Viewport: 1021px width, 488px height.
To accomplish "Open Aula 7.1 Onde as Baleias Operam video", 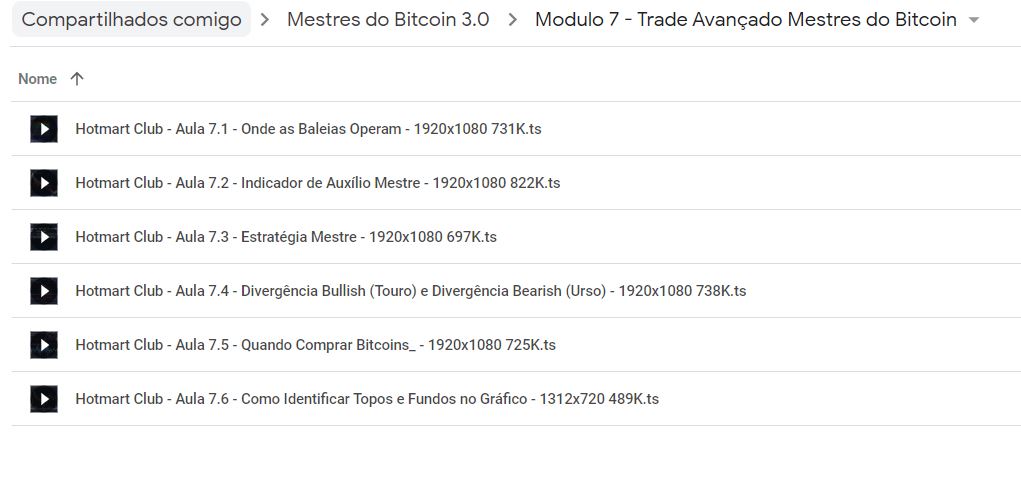I will pyautogui.click(x=308, y=129).
